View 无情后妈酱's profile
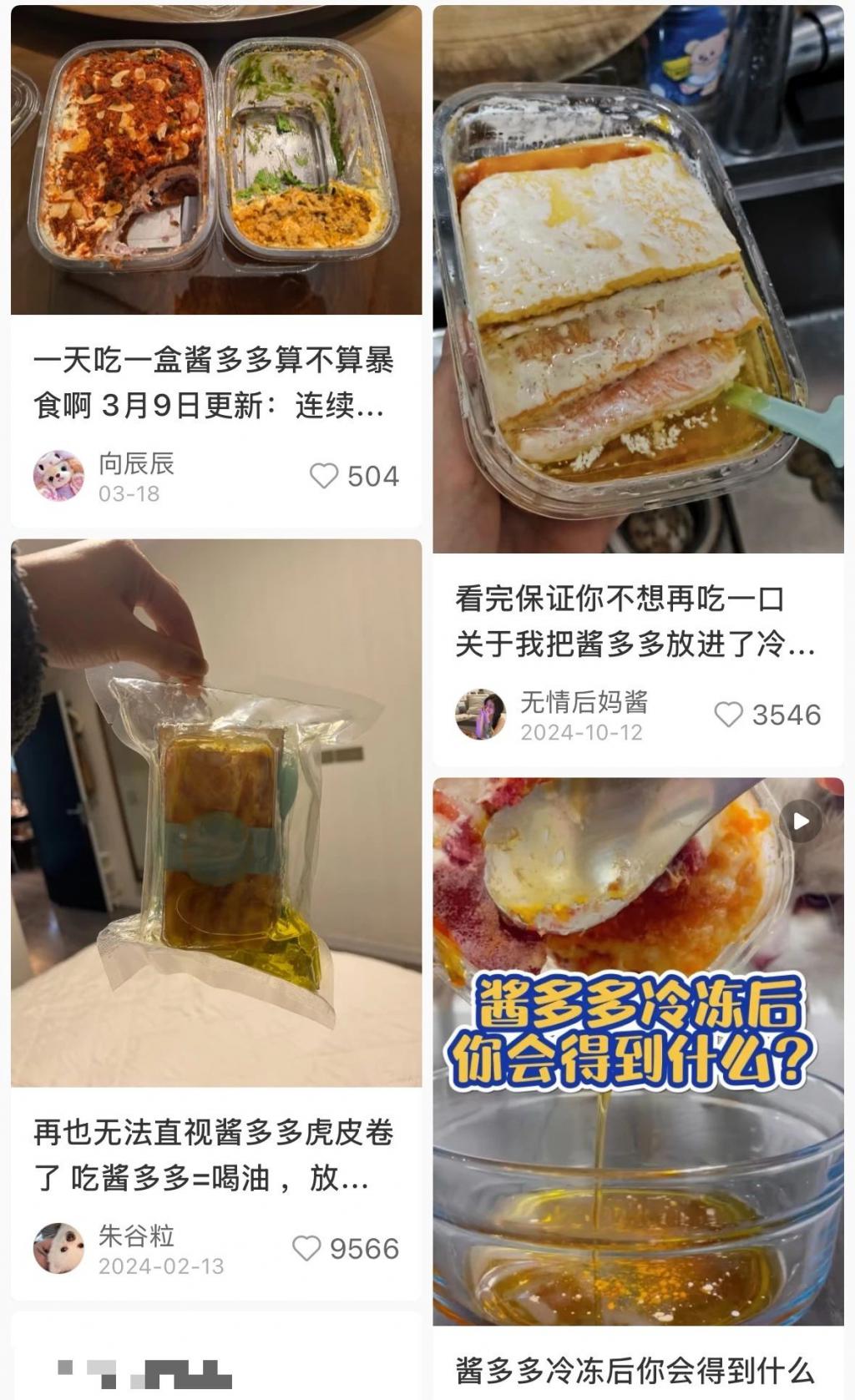This screenshot has width=855, height=1400. click(480, 715)
